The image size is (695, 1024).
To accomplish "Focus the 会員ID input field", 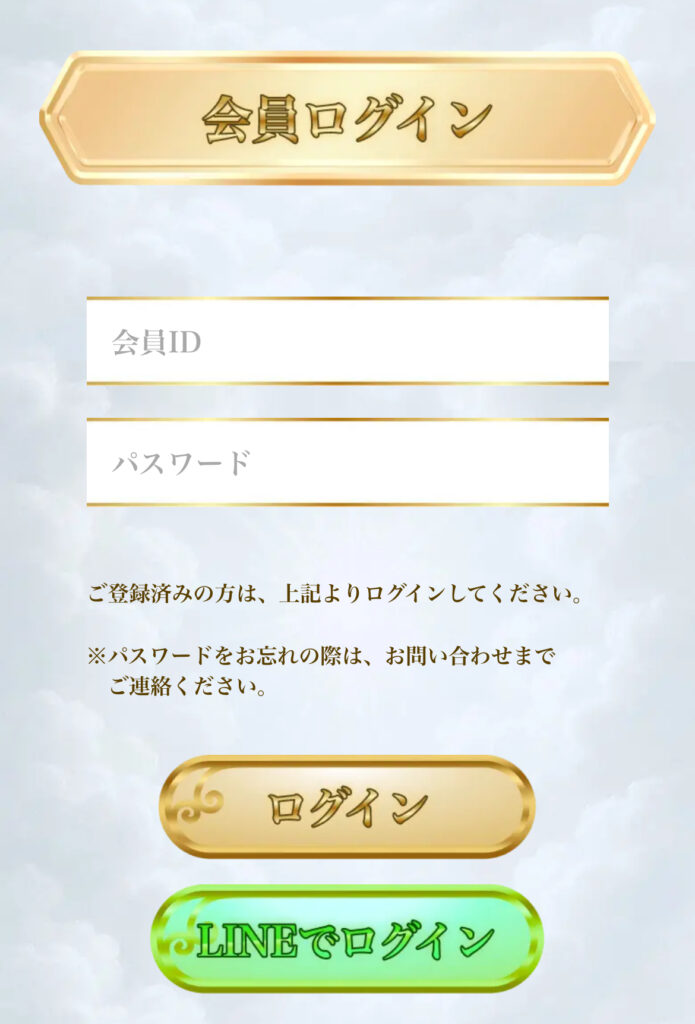I will tap(347, 342).
